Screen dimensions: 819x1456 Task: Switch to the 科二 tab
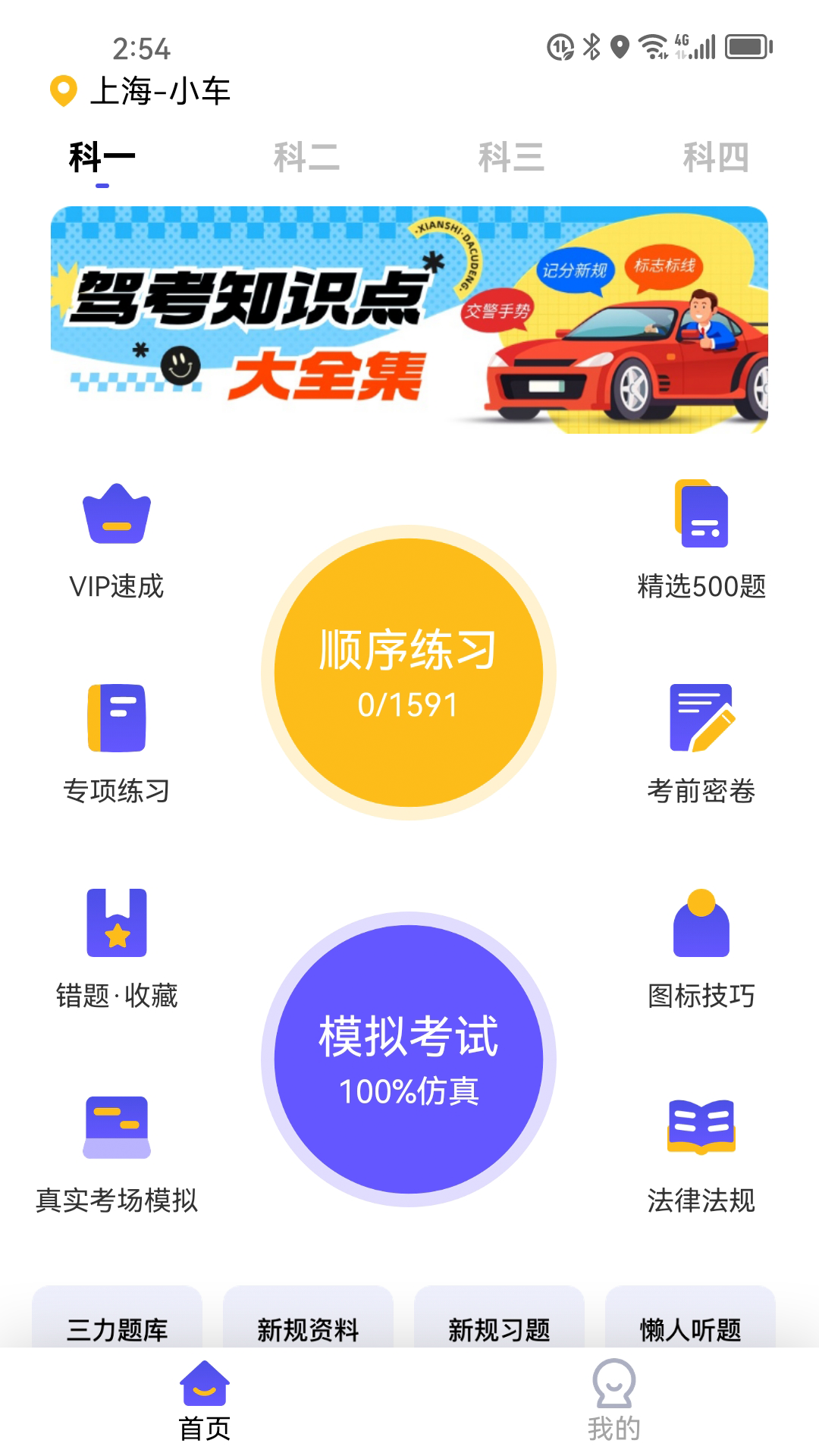306,158
